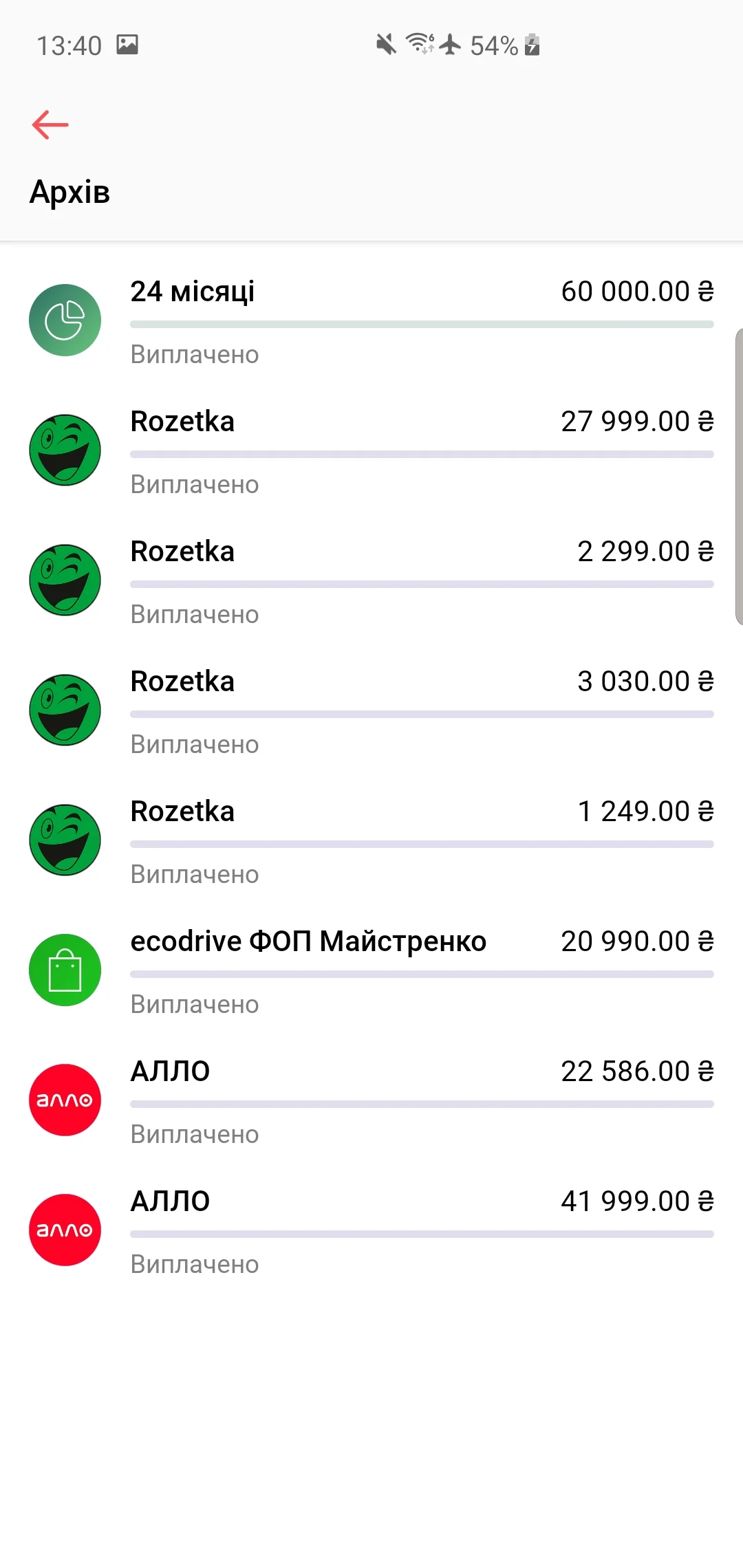Open ecodrive ФОП Майстренко 20 990.00 ₴ entry
Screen dimensions: 743x1568
click(x=371, y=971)
